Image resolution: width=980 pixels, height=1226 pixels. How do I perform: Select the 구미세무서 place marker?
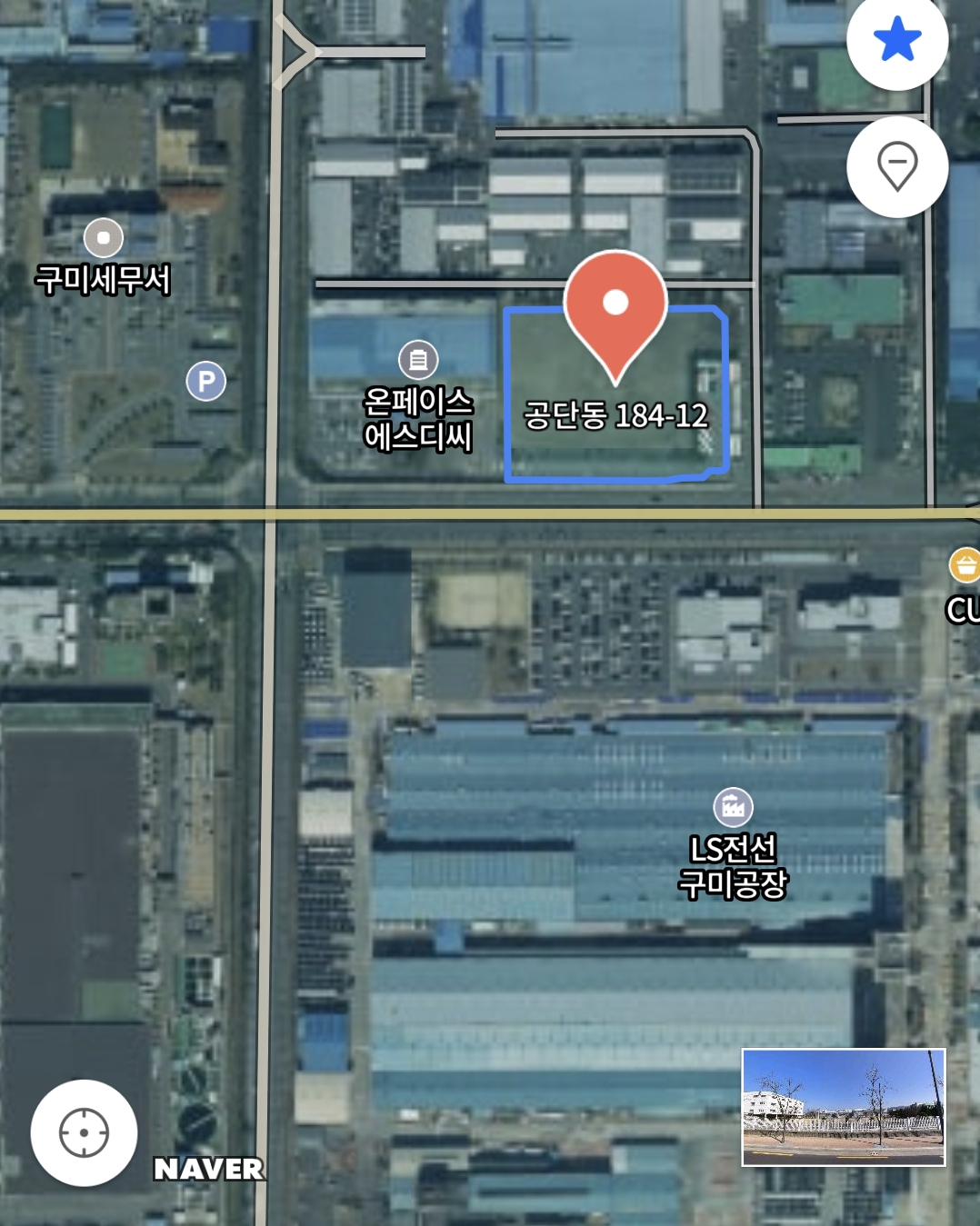[104, 238]
